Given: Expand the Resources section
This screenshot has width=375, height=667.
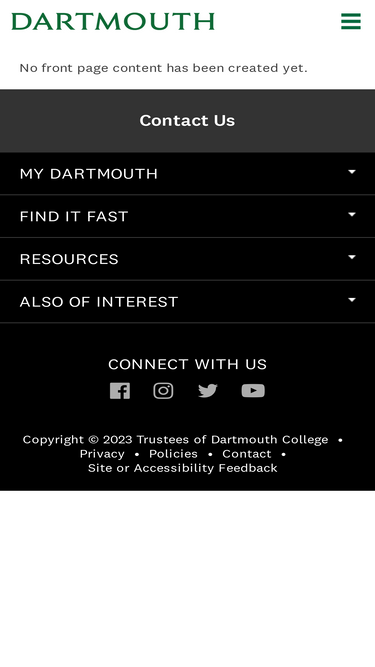Looking at the screenshot, I should tap(188, 259).
